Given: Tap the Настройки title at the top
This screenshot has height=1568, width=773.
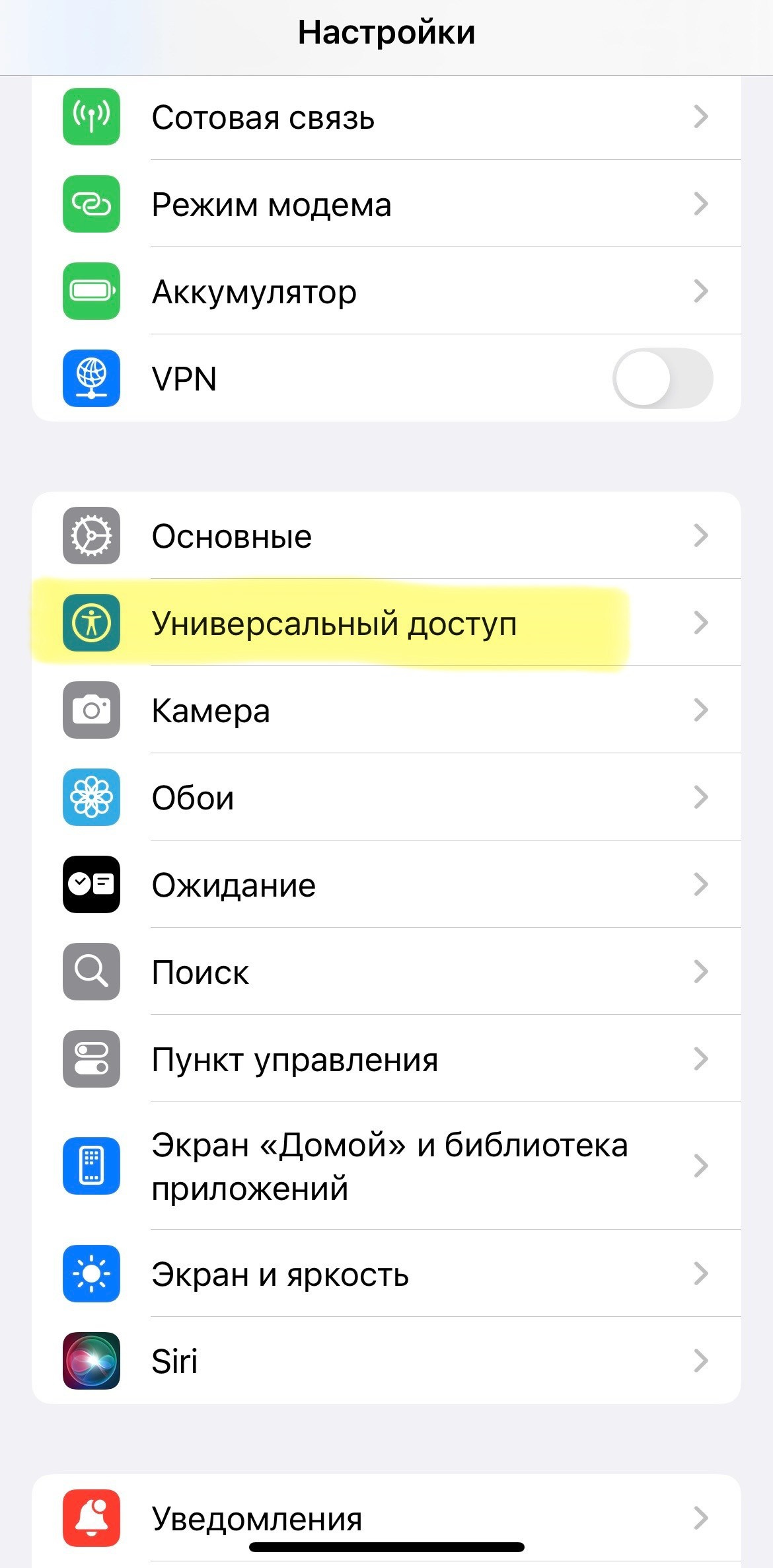Looking at the screenshot, I should coord(386,32).
